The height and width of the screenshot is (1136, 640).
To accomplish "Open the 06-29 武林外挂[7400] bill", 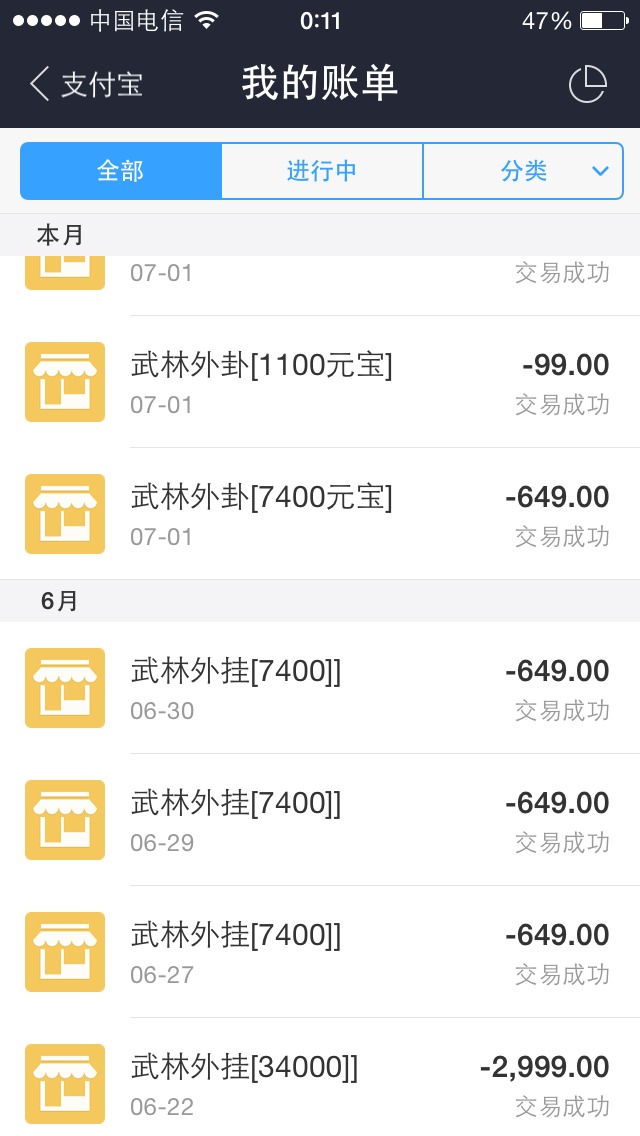I will click(320, 819).
